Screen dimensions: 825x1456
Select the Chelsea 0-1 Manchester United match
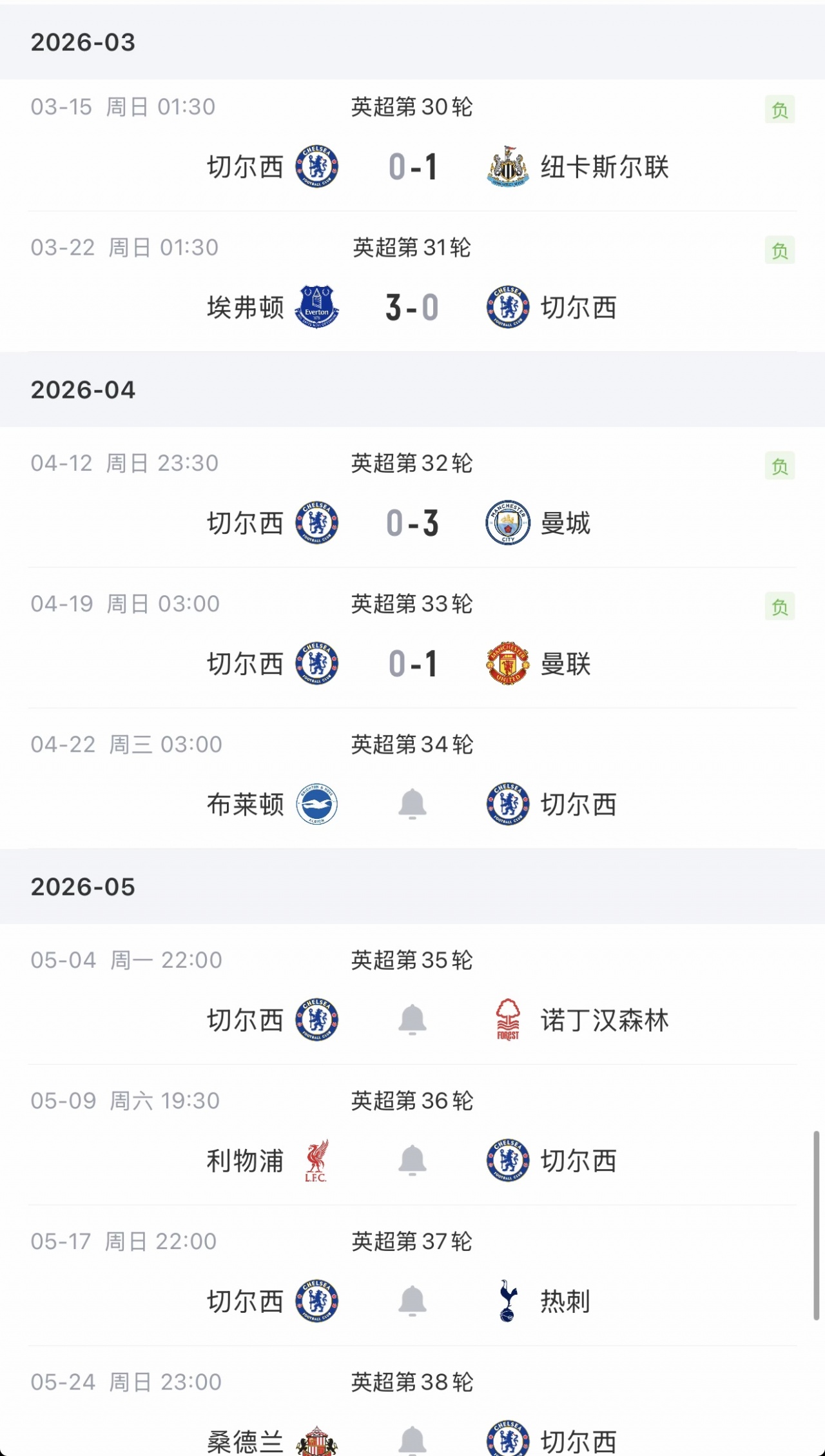(412, 664)
